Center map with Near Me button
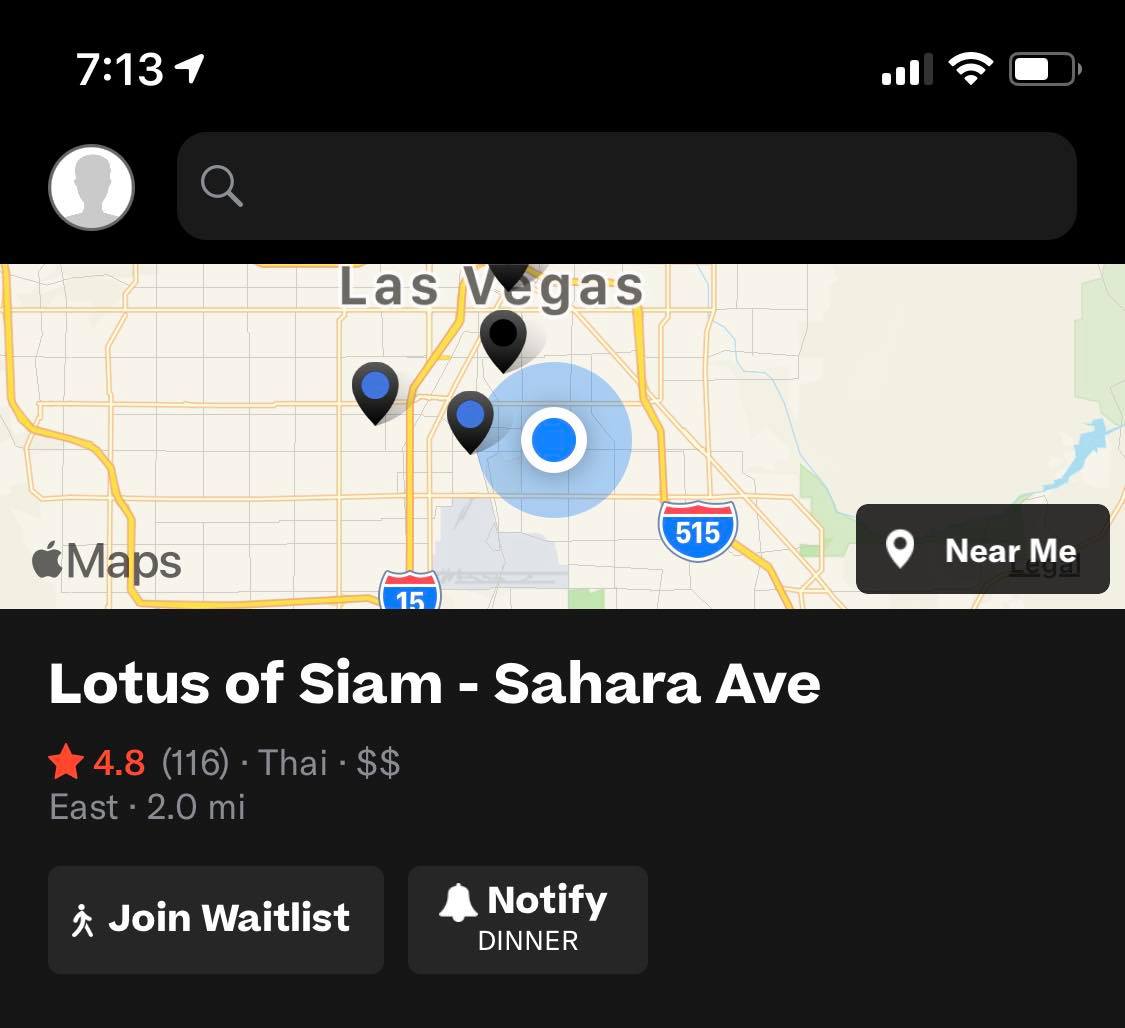The image size is (1125, 1028). pos(982,550)
